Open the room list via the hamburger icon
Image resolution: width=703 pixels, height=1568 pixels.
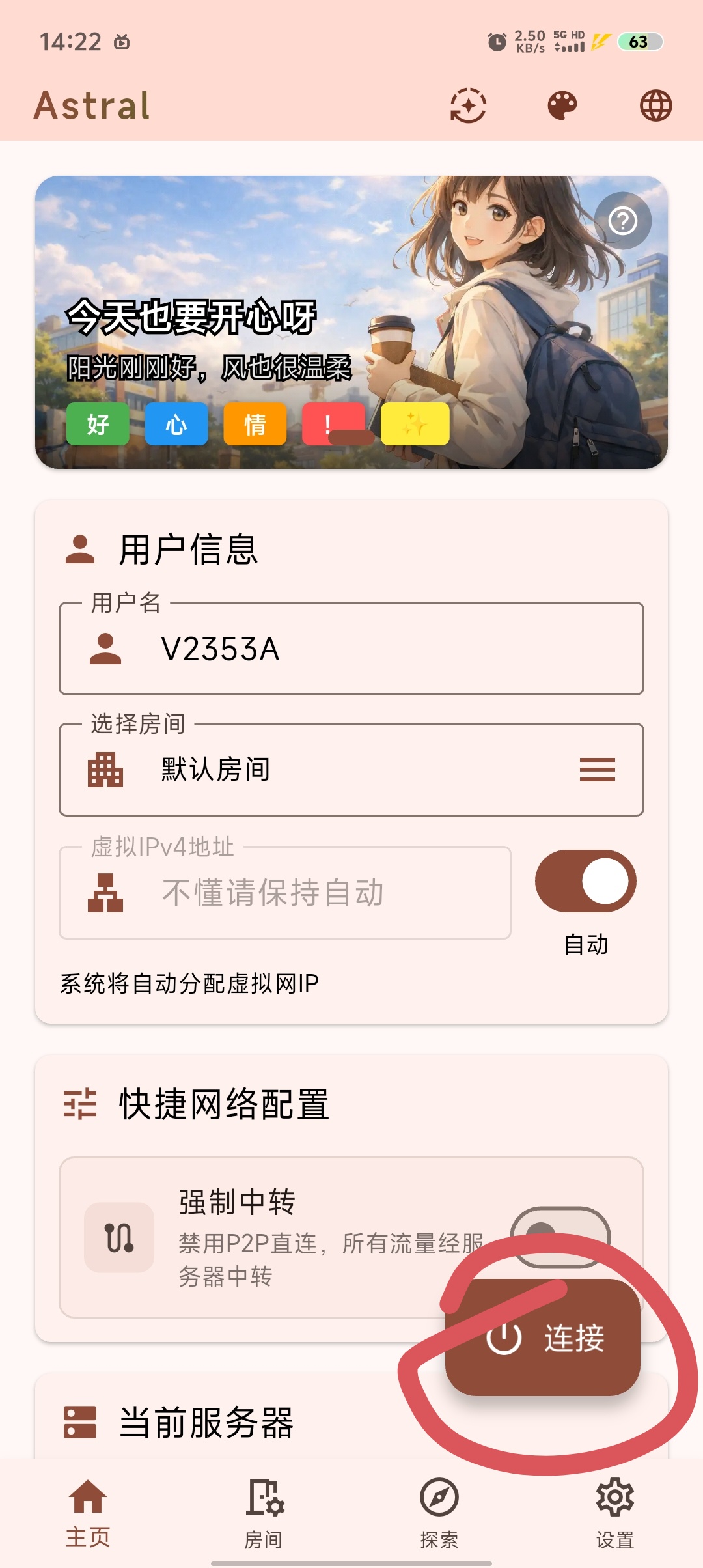(x=597, y=770)
